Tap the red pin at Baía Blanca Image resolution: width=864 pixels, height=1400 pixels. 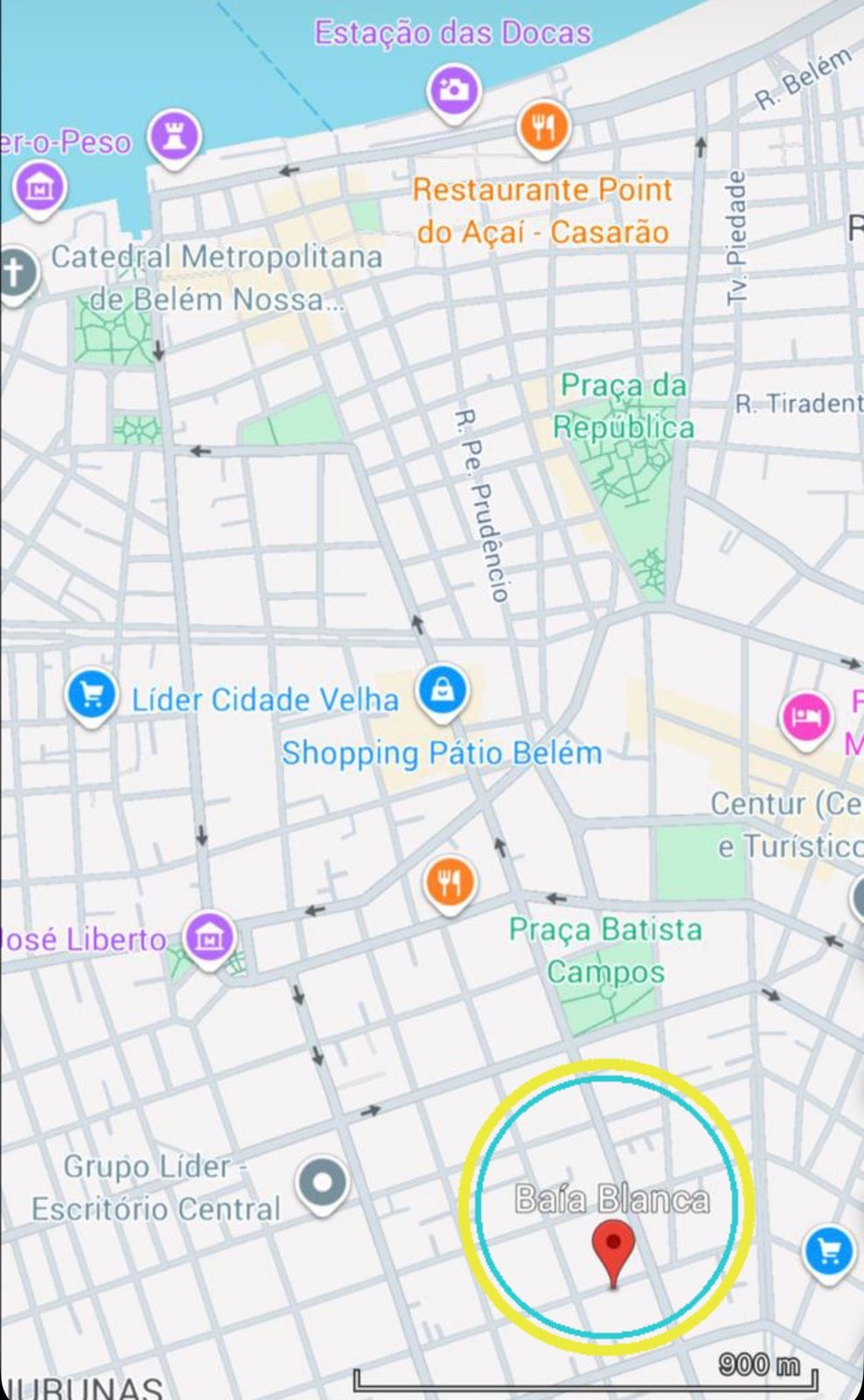614,1253
